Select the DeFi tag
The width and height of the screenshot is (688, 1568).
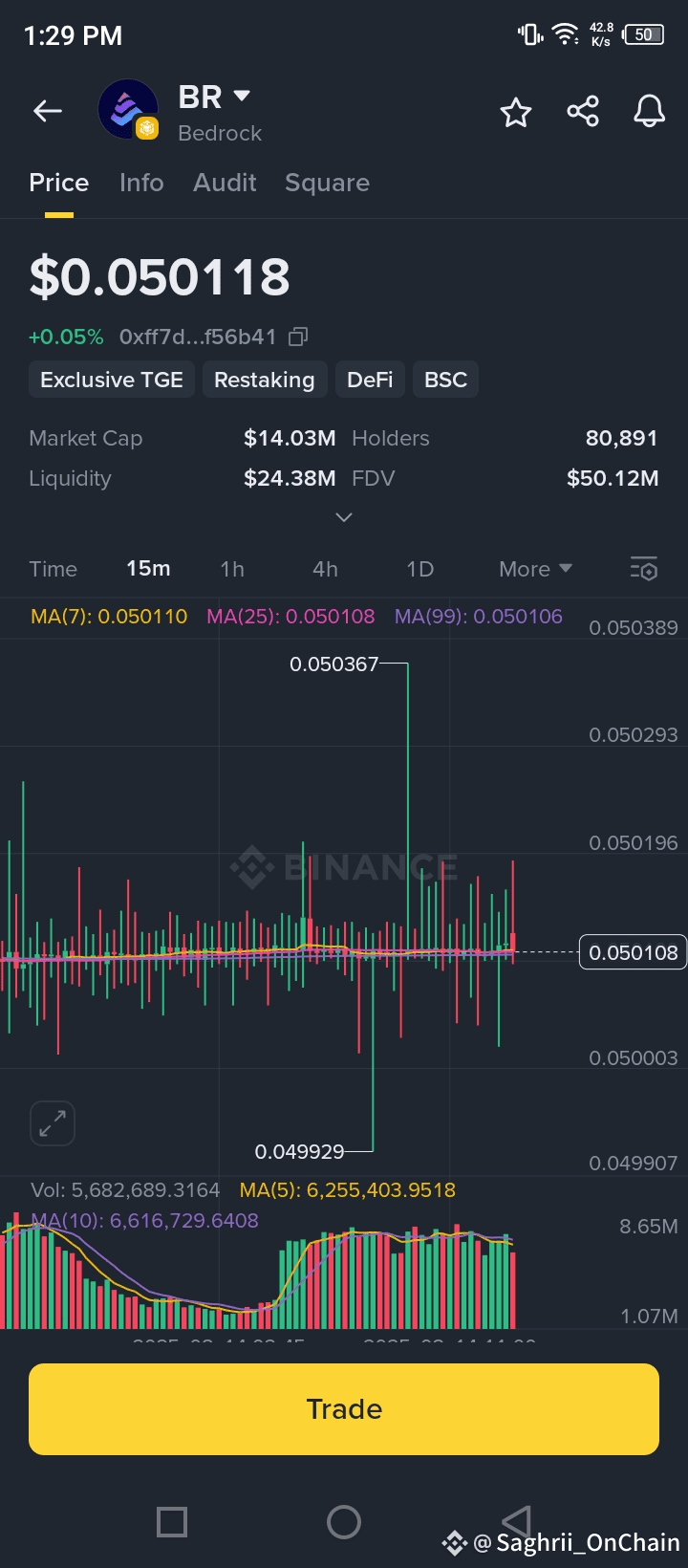pos(370,380)
